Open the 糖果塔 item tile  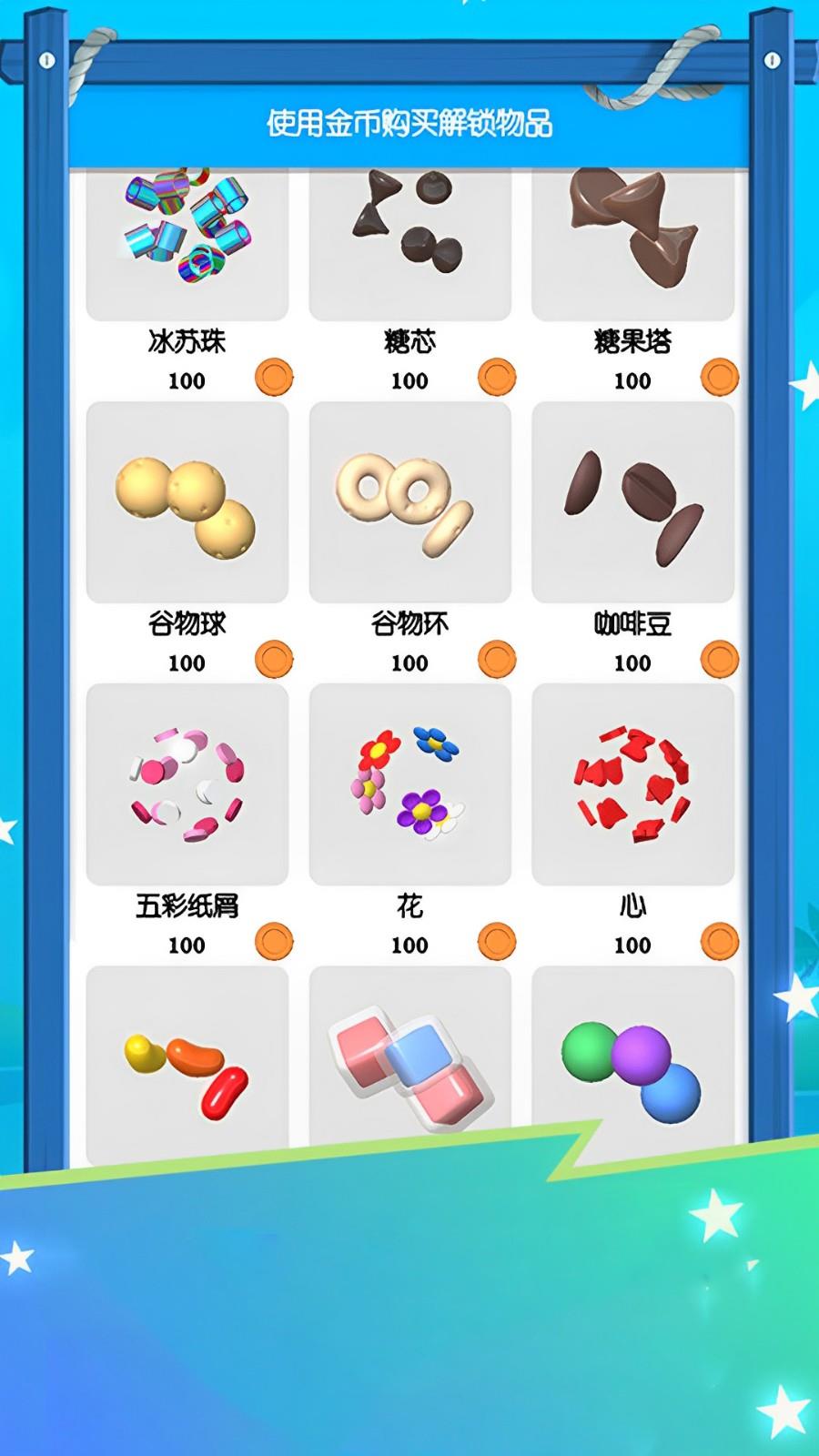tap(632, 241)
